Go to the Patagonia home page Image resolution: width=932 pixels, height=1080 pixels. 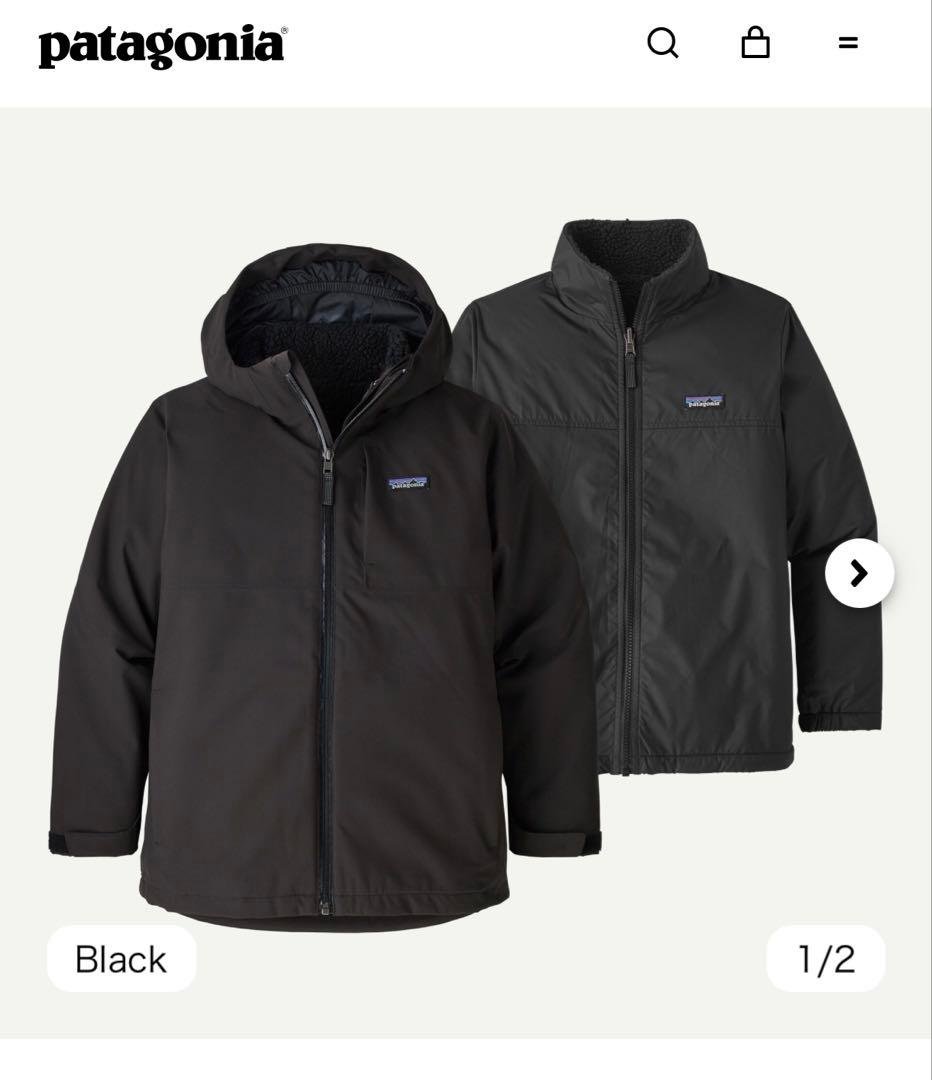coord(162,46)
